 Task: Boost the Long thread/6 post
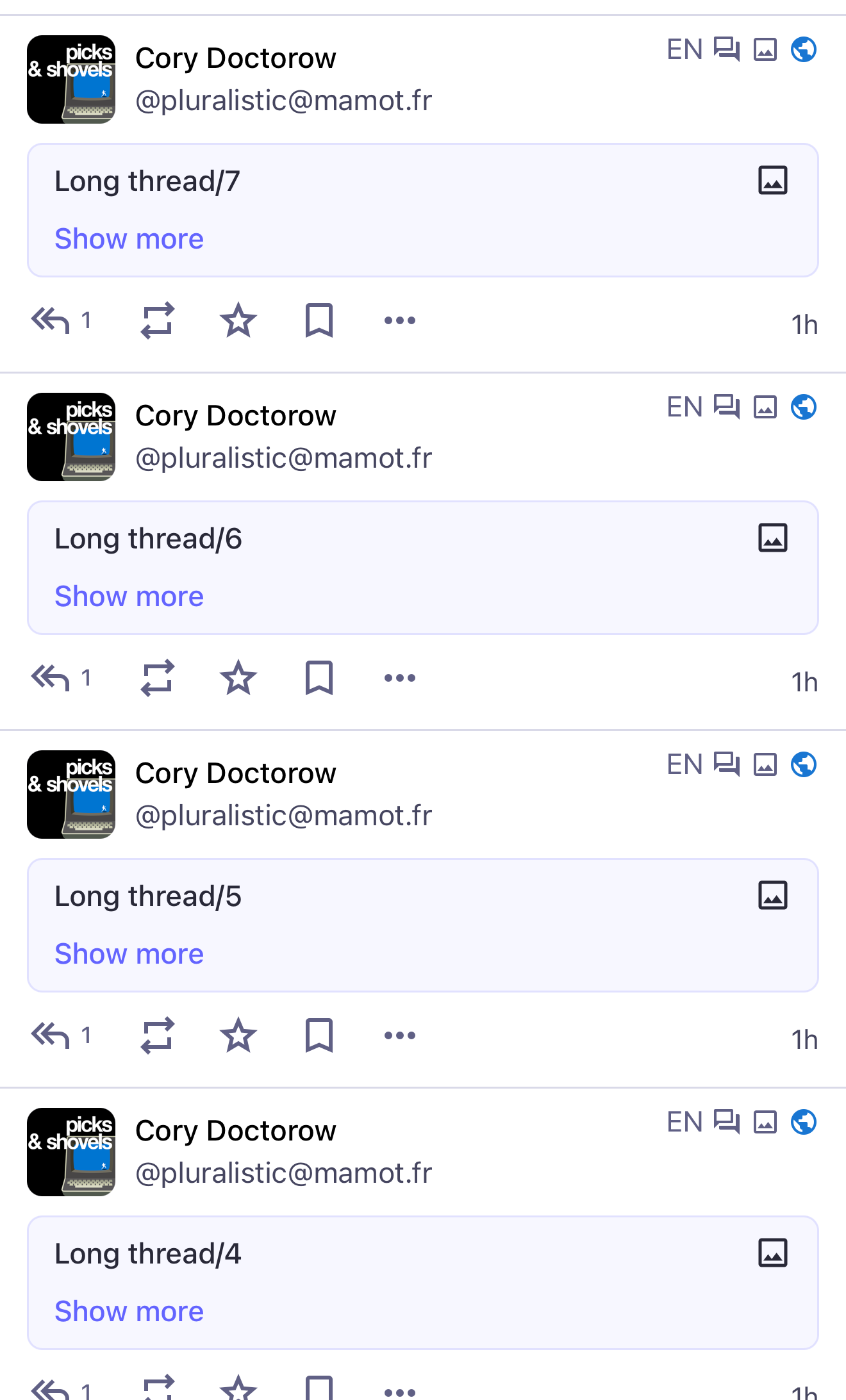[x=157, y=677]
